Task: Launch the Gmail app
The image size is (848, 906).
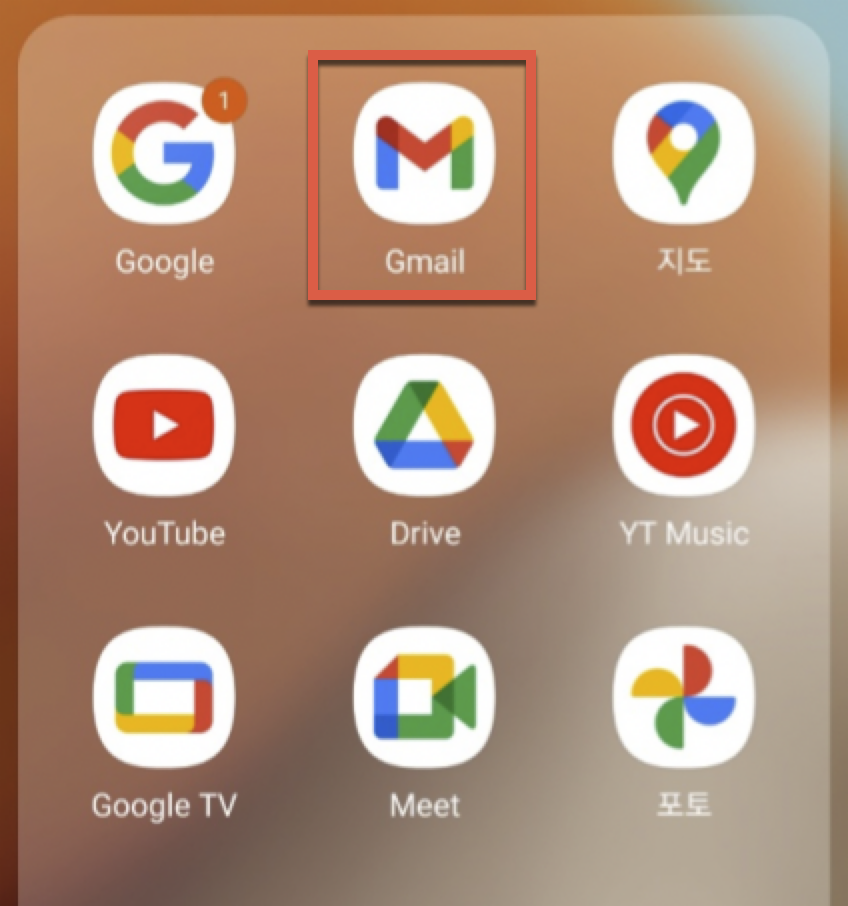Action: pos(424,154)
